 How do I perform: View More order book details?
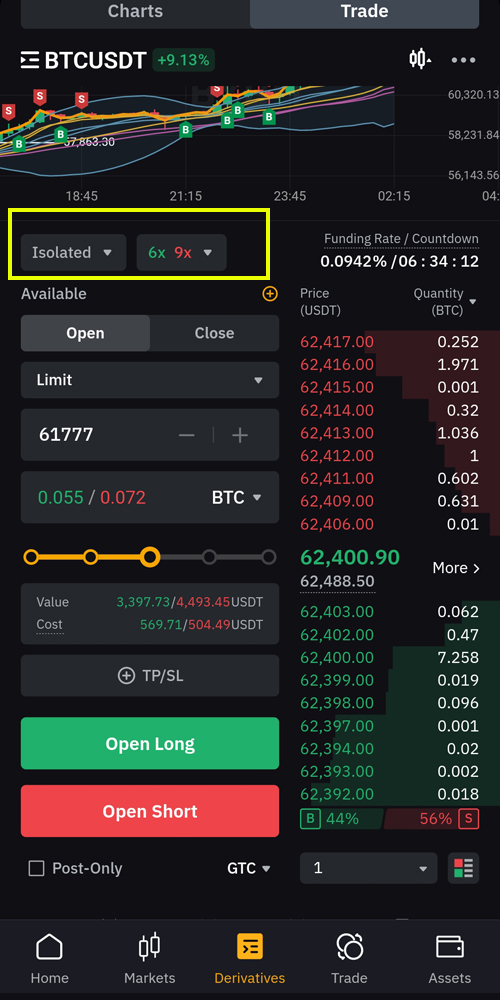coord(456,568)
